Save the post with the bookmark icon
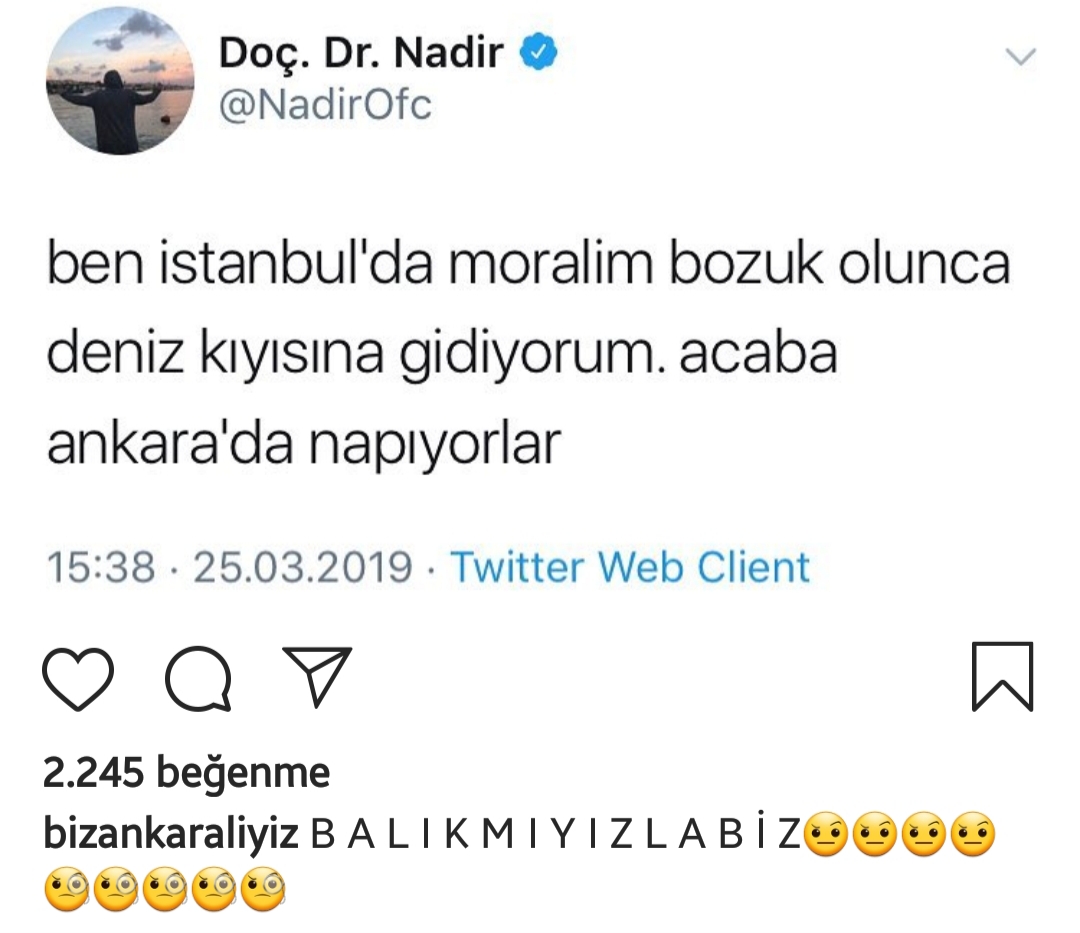This screenshot has width=1080, height=933. [x=1002, y=677]
